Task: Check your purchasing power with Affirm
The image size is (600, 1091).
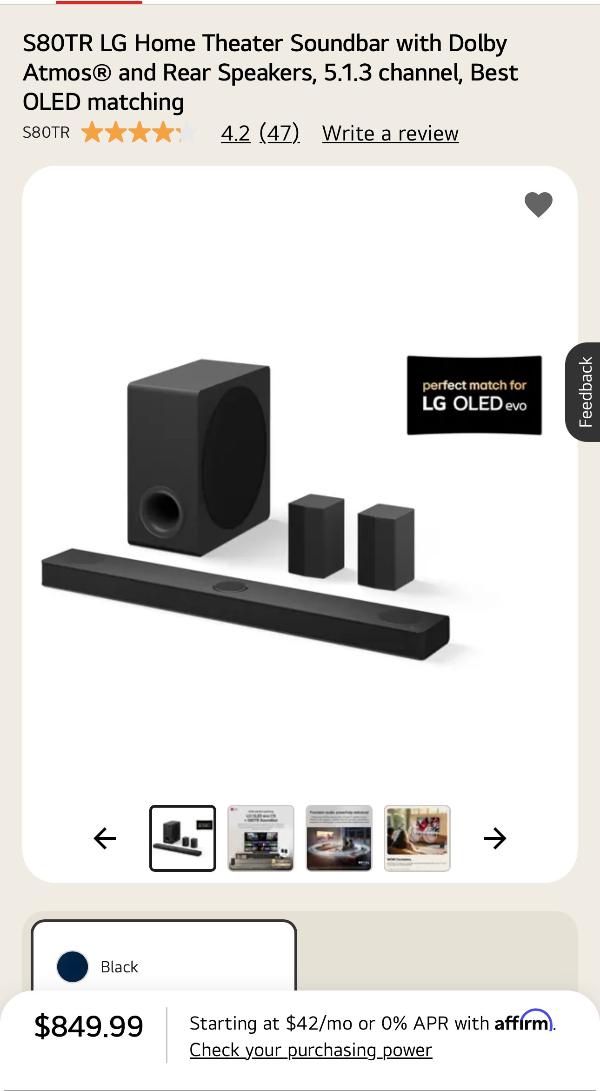Action: tap(311, 1050)
